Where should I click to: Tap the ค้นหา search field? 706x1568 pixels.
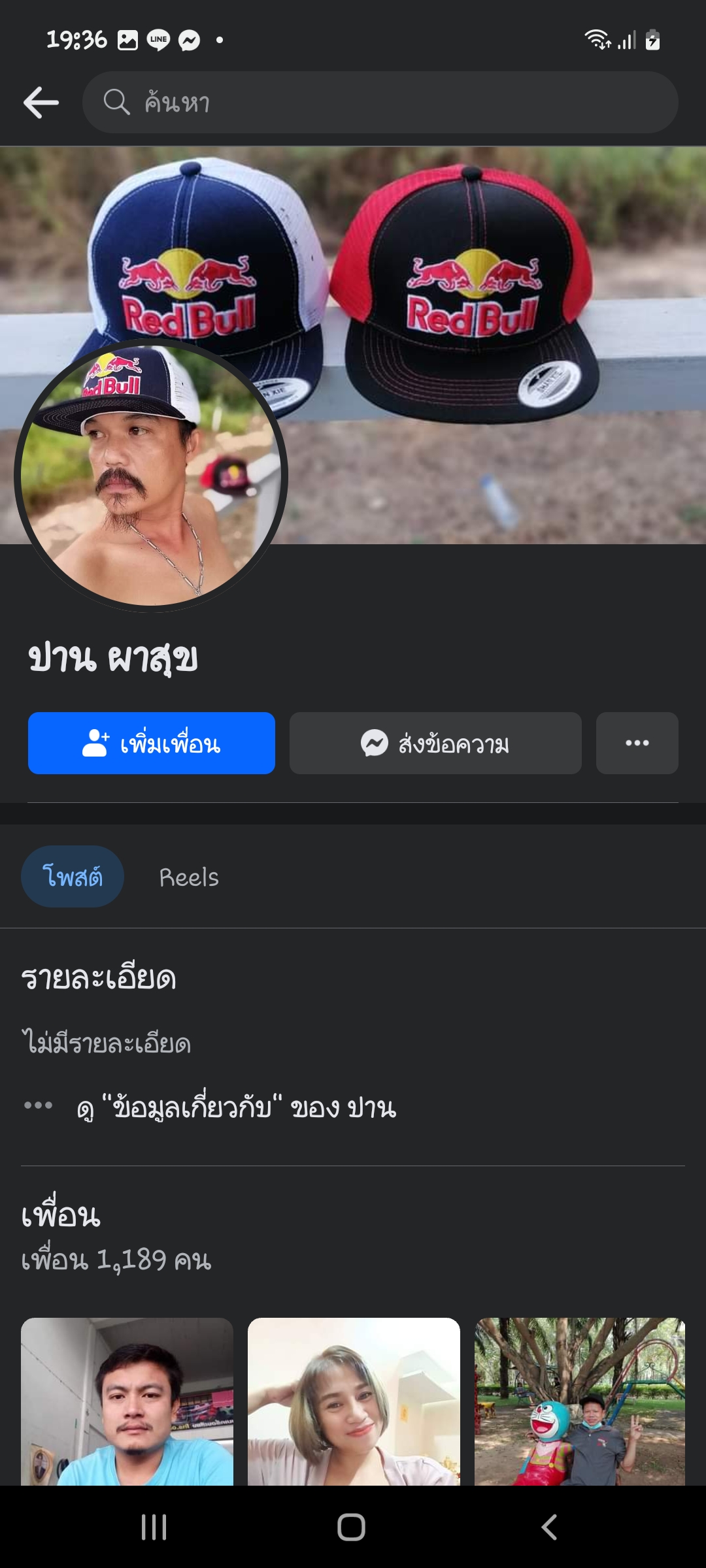point(379,103)
